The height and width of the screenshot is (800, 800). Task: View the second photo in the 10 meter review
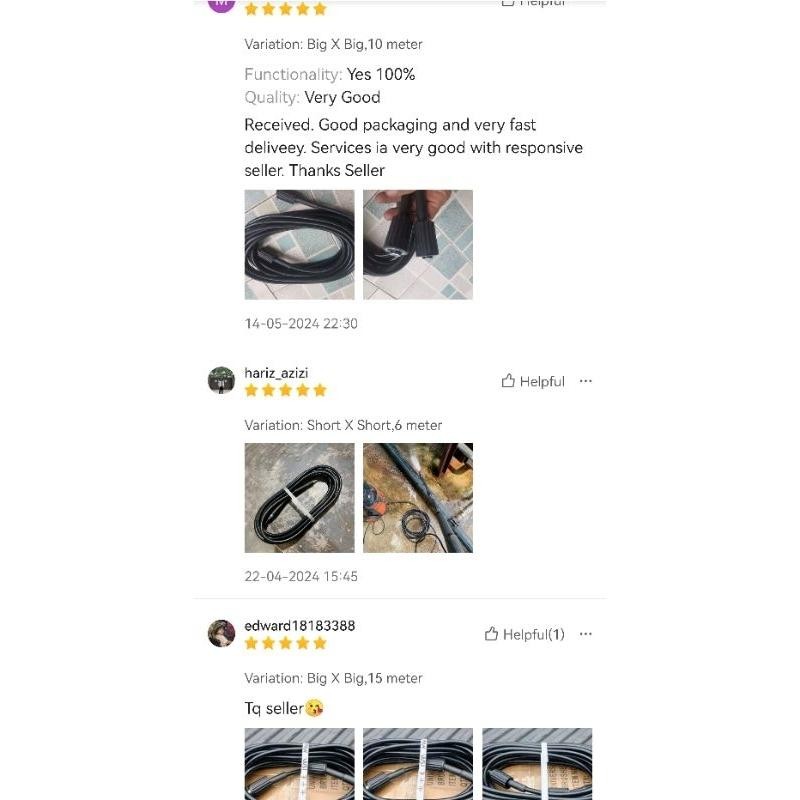pos(418,245)
